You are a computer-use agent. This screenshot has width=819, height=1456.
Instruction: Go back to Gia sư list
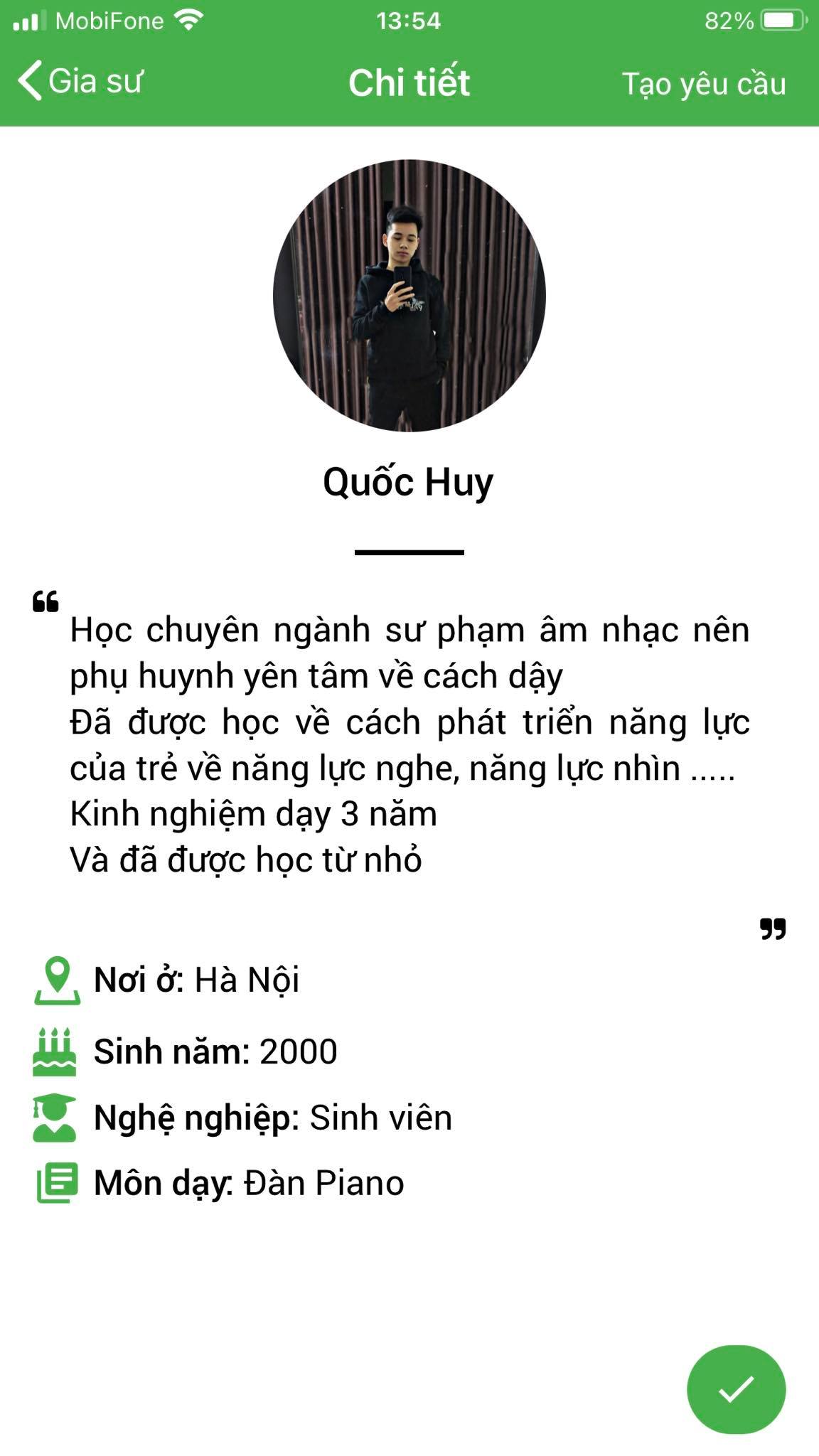point(80,81)
